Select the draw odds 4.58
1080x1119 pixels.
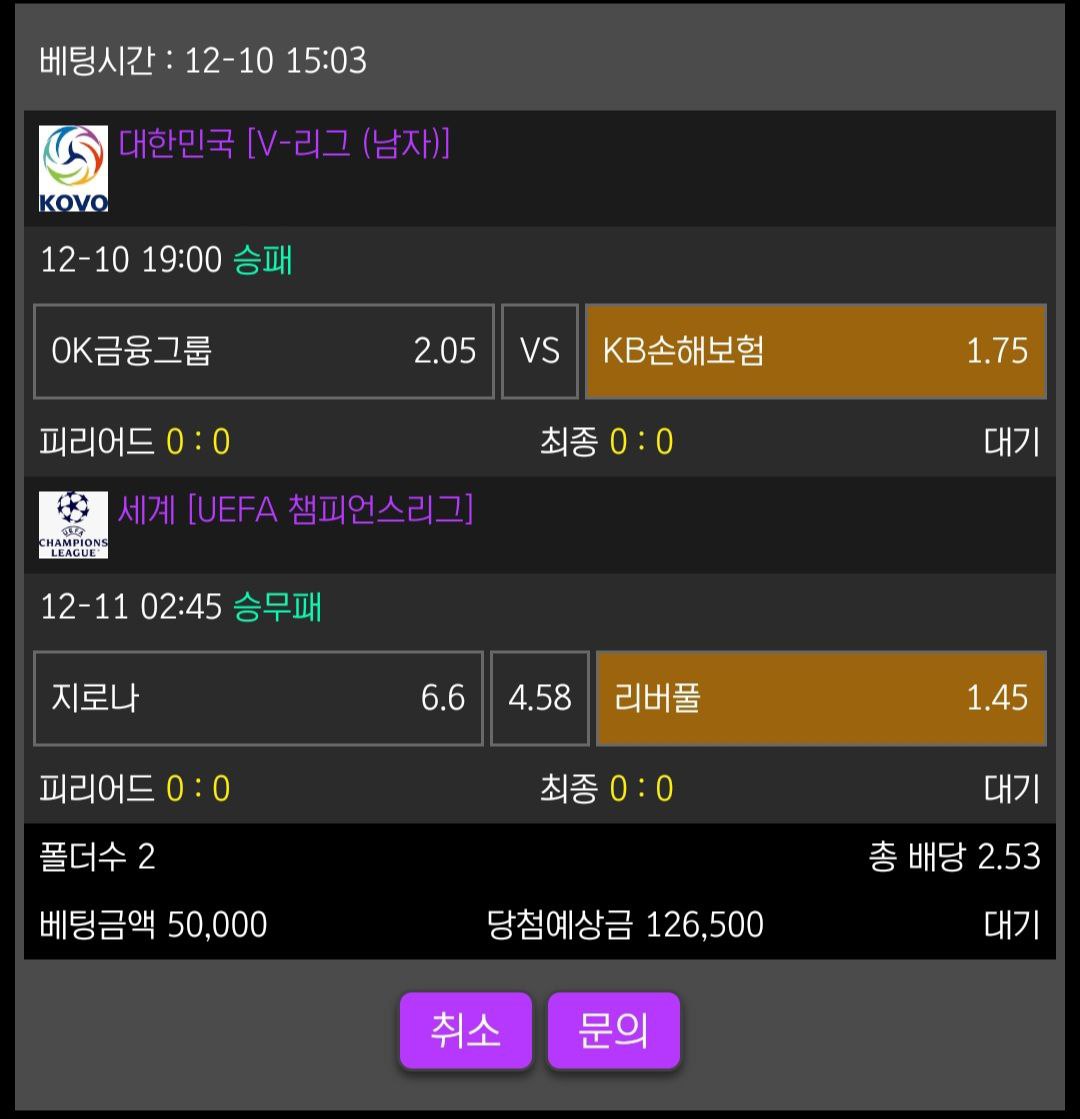click(540, 698)
